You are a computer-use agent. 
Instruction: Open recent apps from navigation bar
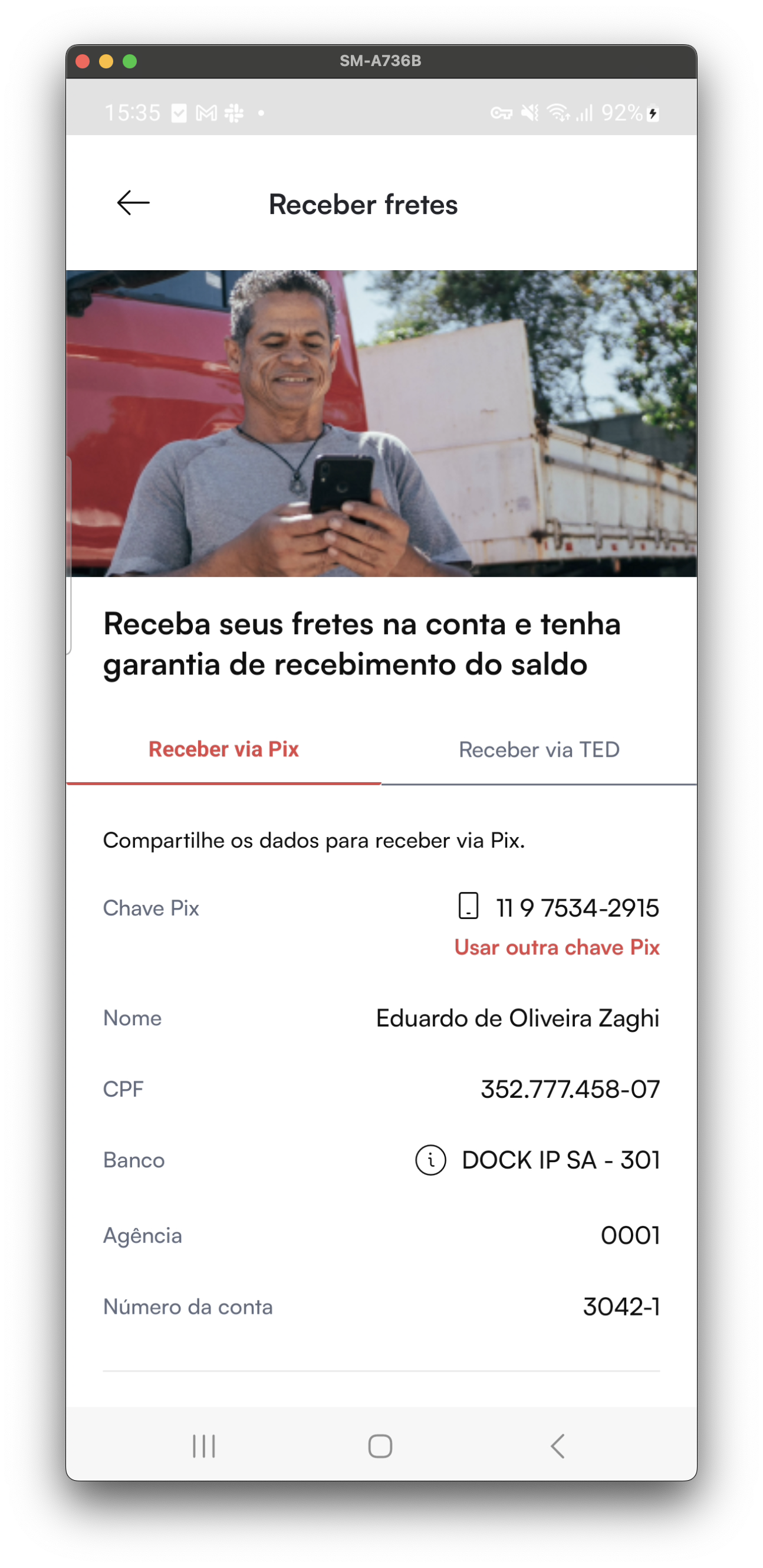204,1446
